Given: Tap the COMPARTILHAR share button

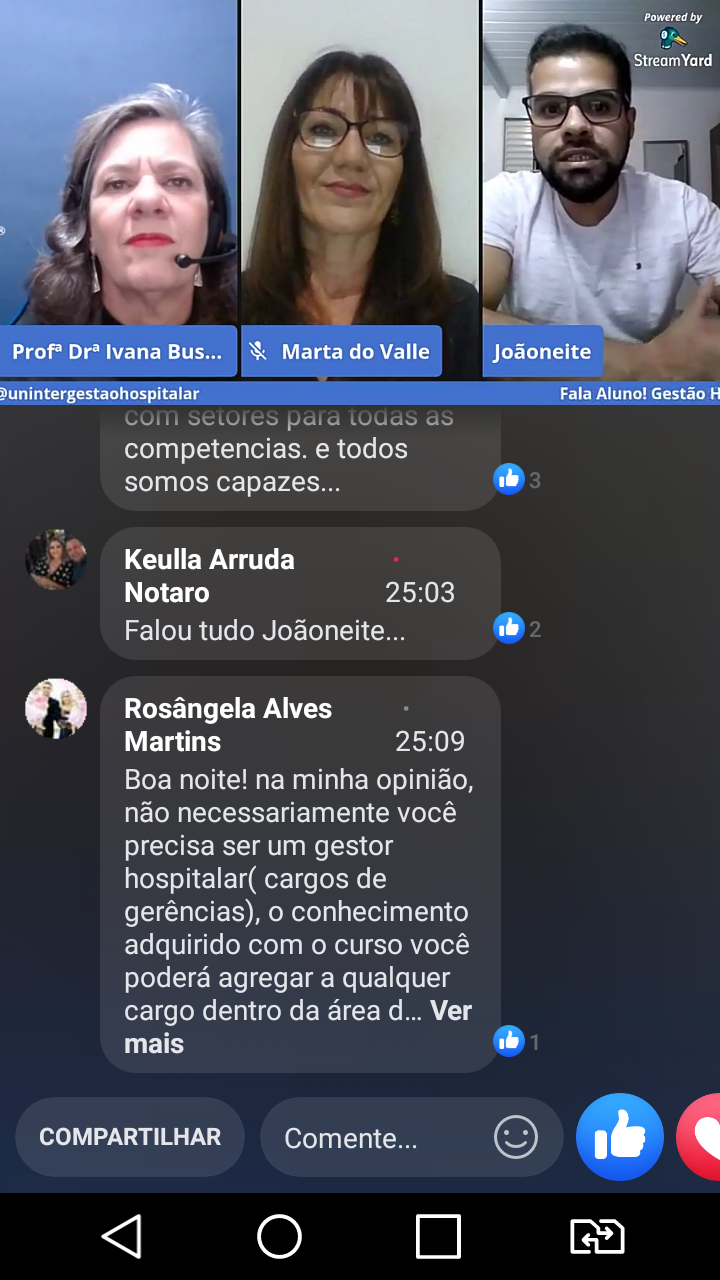Looking at the screenshot, I should [x=130, y=1137].
